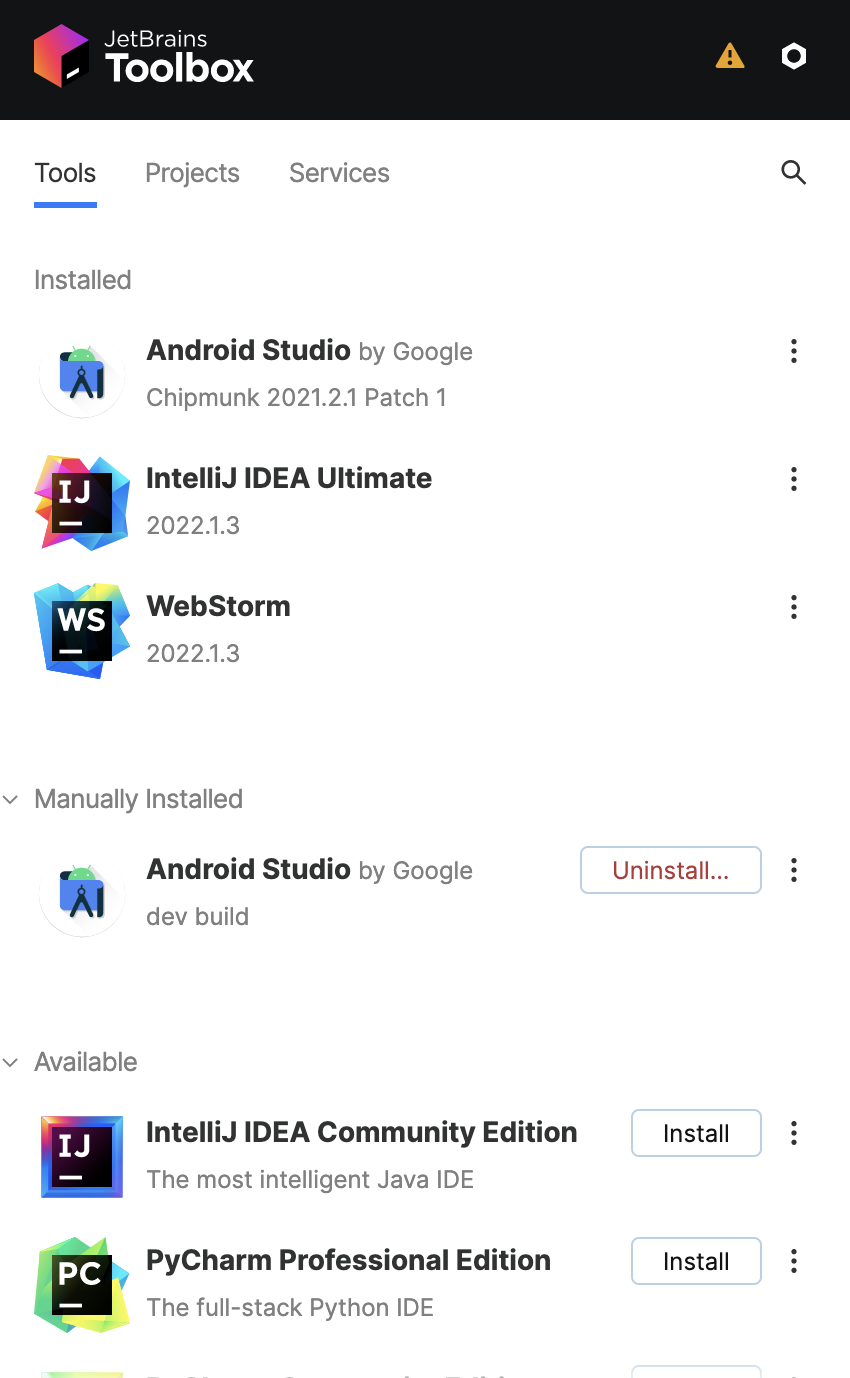Open options for Android Studio dev build
This screenshot has width=850, height=1378.
coord(793,870)
